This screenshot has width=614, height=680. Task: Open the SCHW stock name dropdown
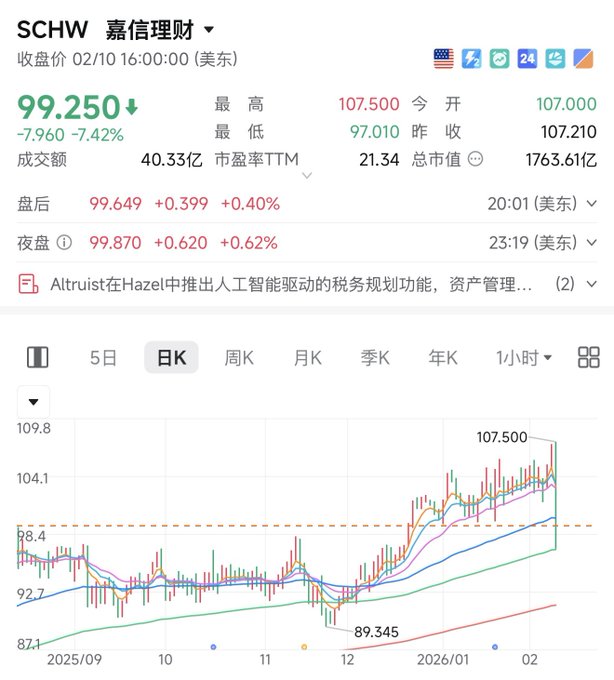pyautogui.click(x=208, y=30)
